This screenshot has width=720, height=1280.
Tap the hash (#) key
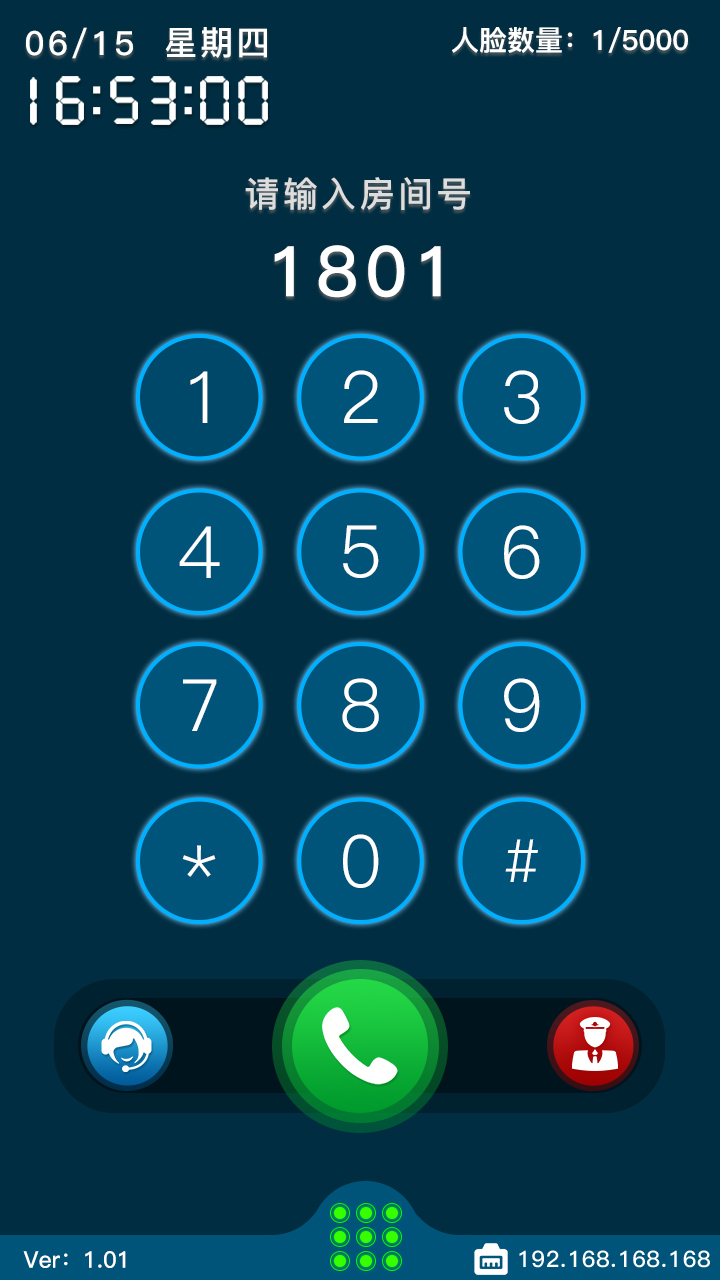(x=521, y=860)
